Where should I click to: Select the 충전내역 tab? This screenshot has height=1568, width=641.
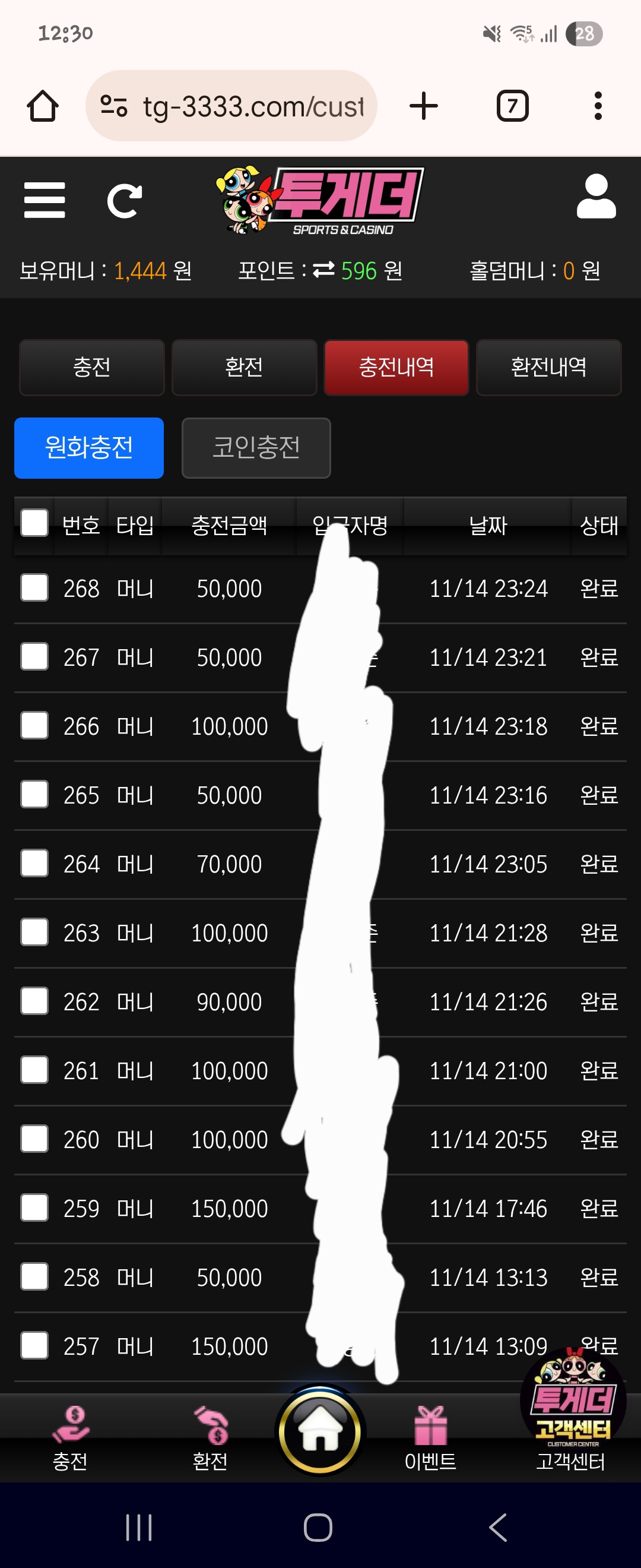(396, 367)
